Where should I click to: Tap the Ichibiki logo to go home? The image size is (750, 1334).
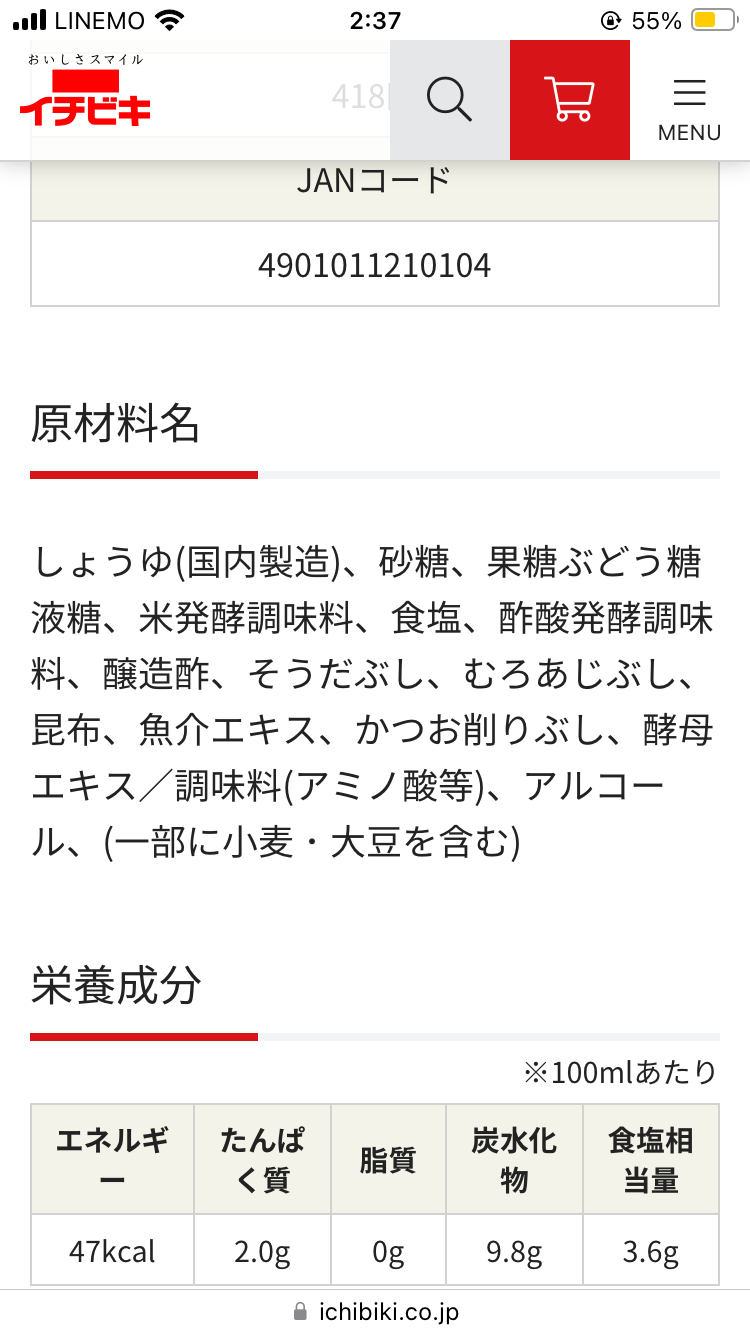[x=86, y=92]
